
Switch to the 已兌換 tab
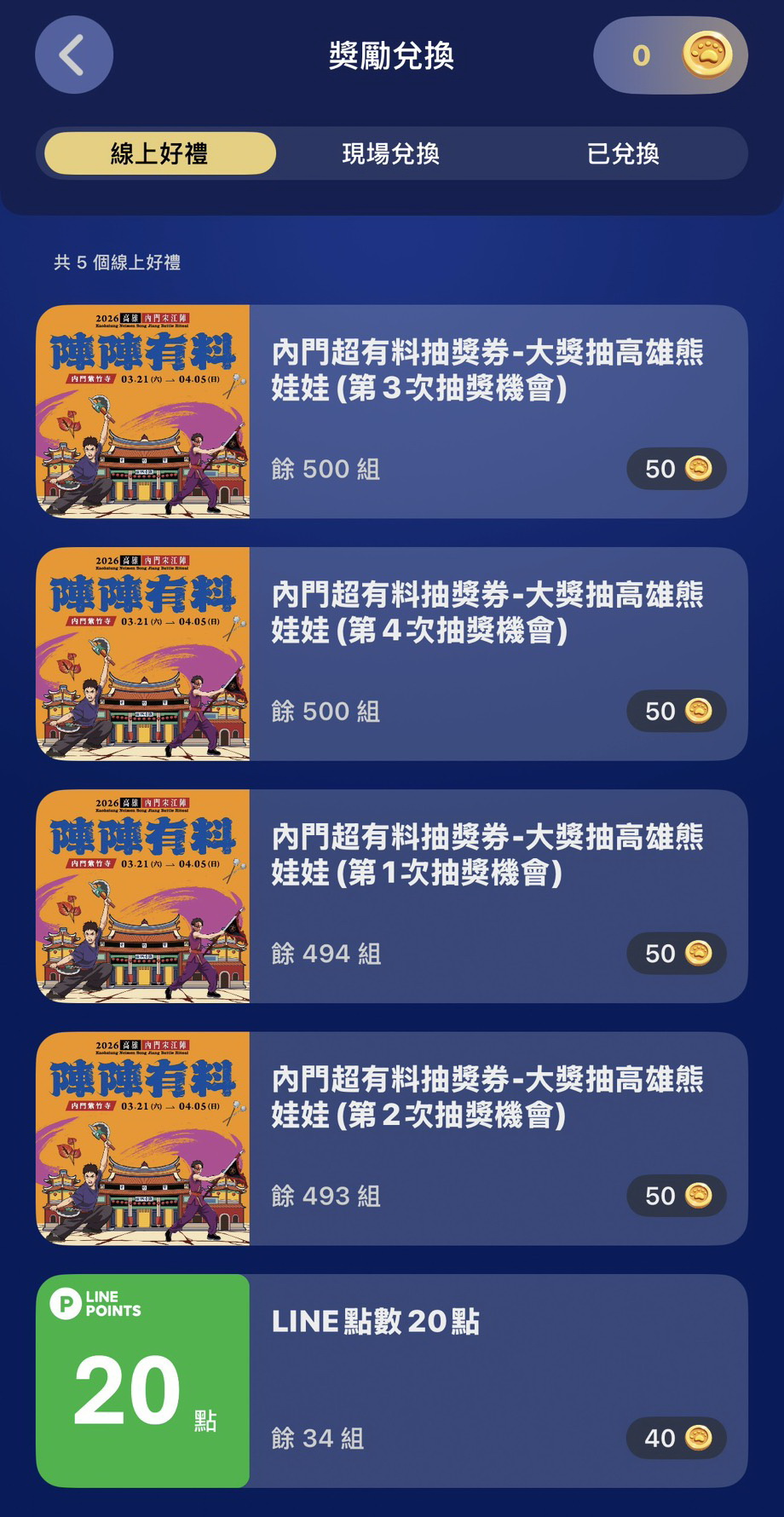[x=623, y=153]
